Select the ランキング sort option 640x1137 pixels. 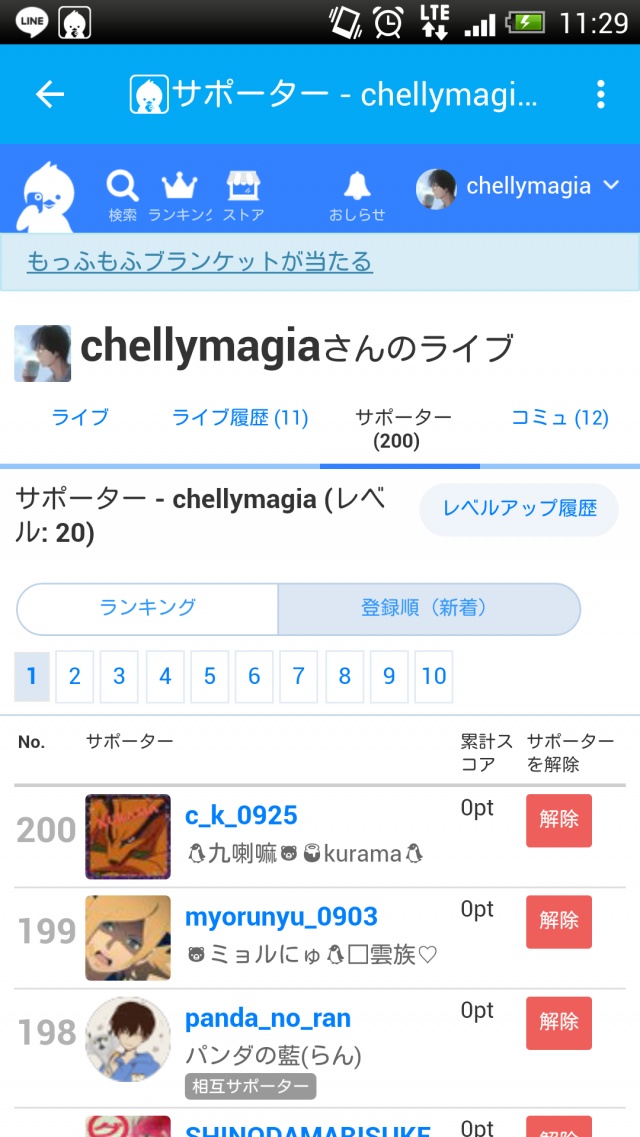pos(148,608)
